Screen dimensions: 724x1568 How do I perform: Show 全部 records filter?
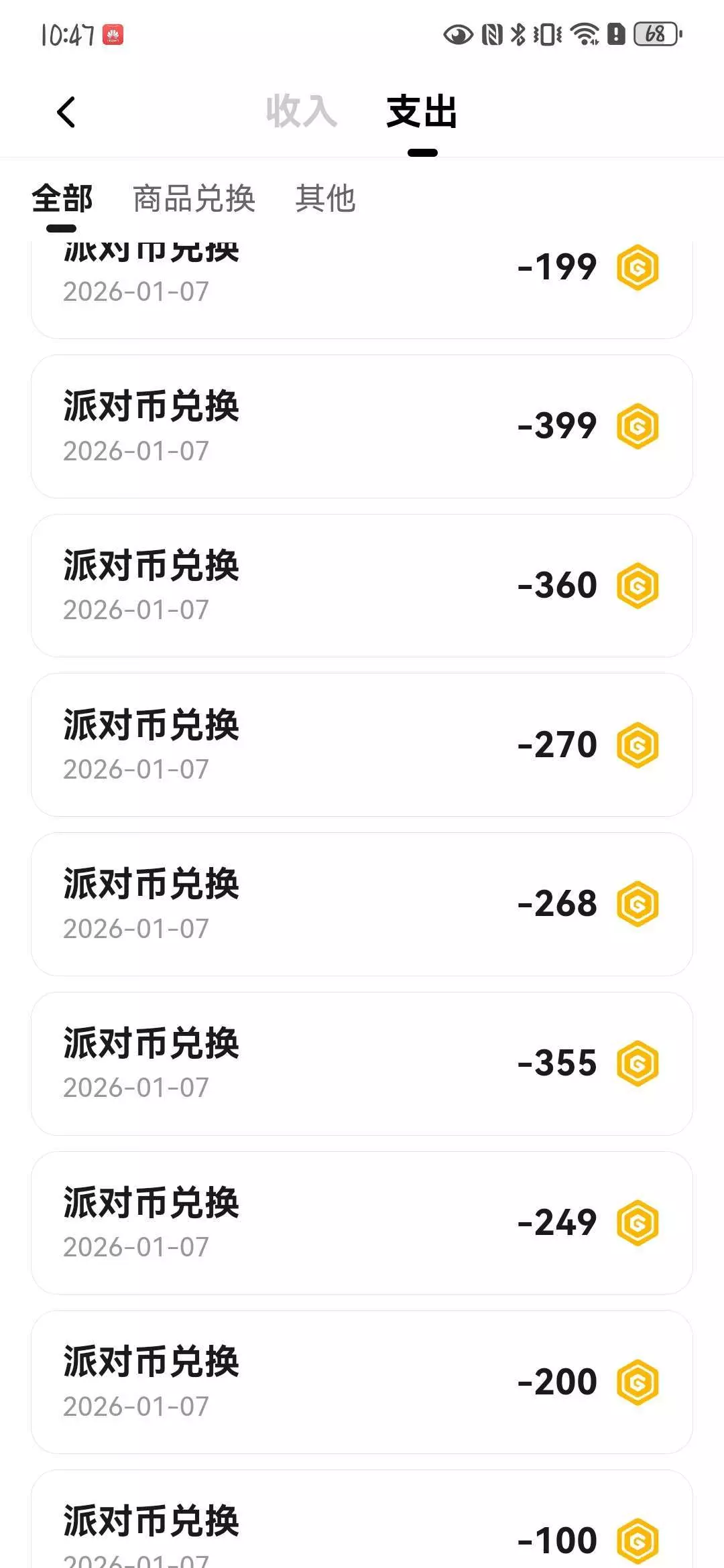(62, 198)
